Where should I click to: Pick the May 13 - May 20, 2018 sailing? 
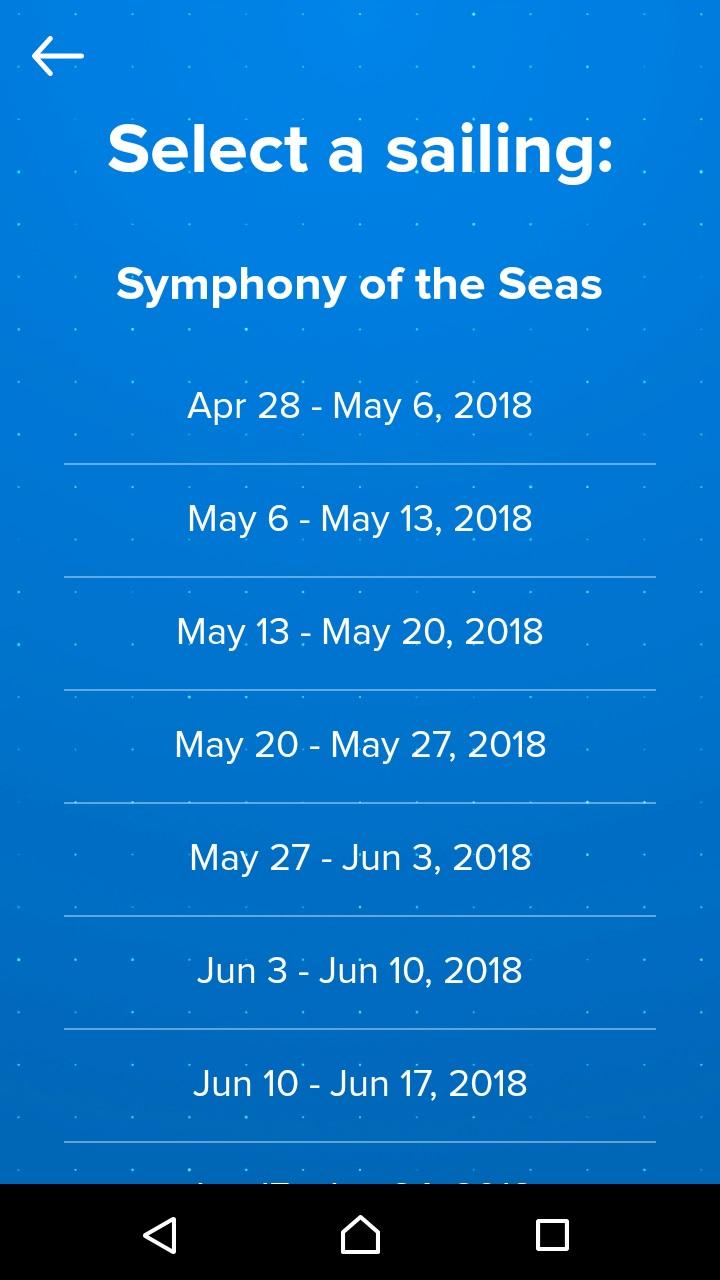coord(360,632)
